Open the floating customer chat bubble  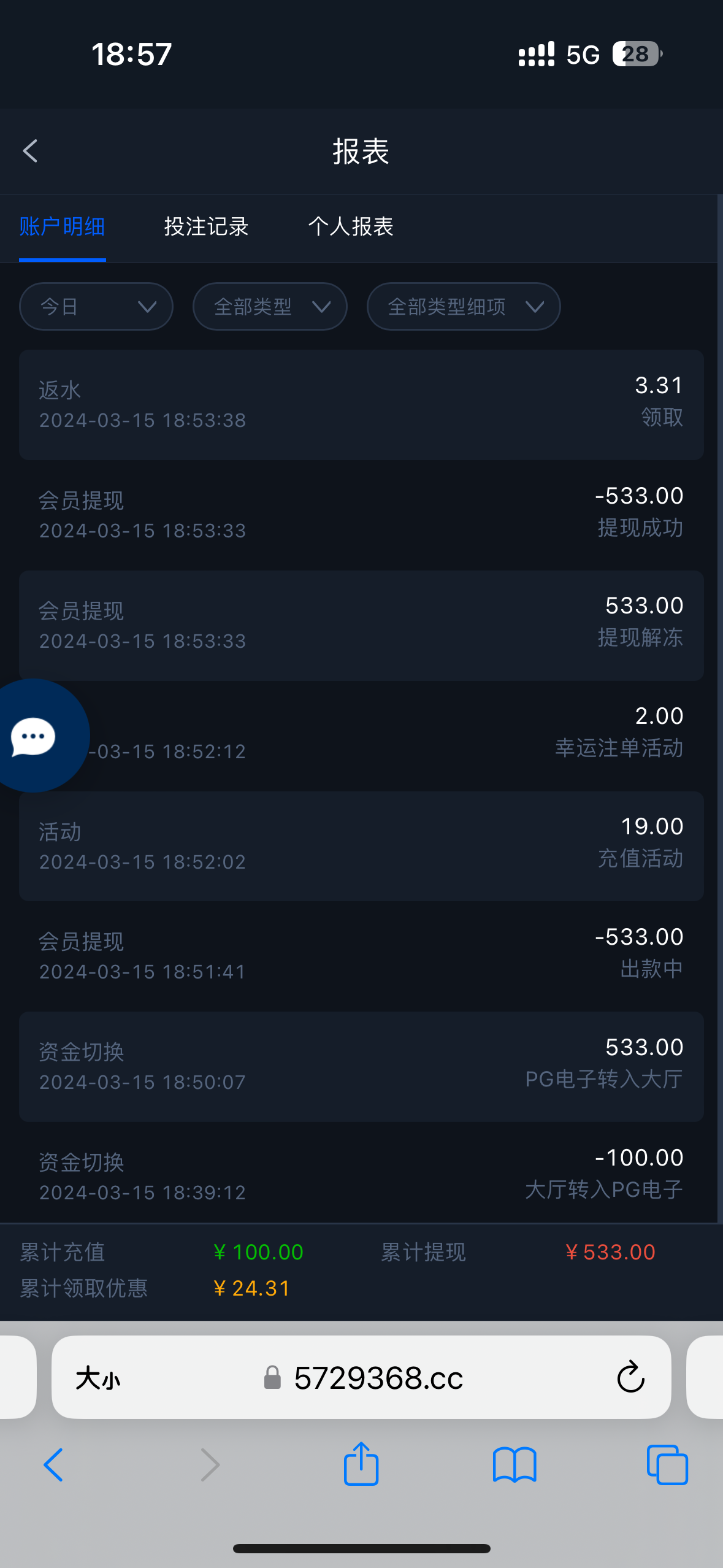click(x=34, y=736)
